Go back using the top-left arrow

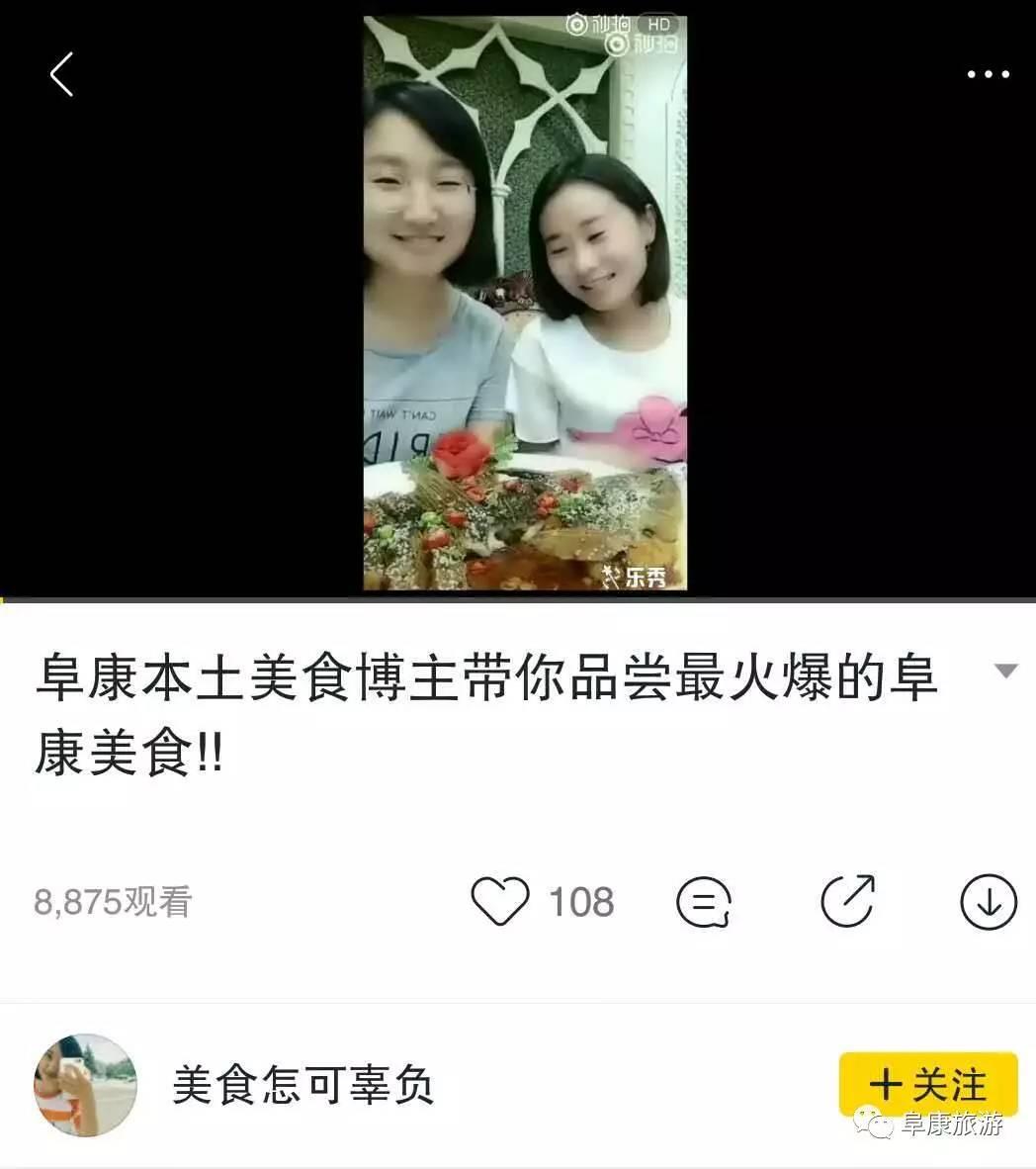[x=61, y=74]
